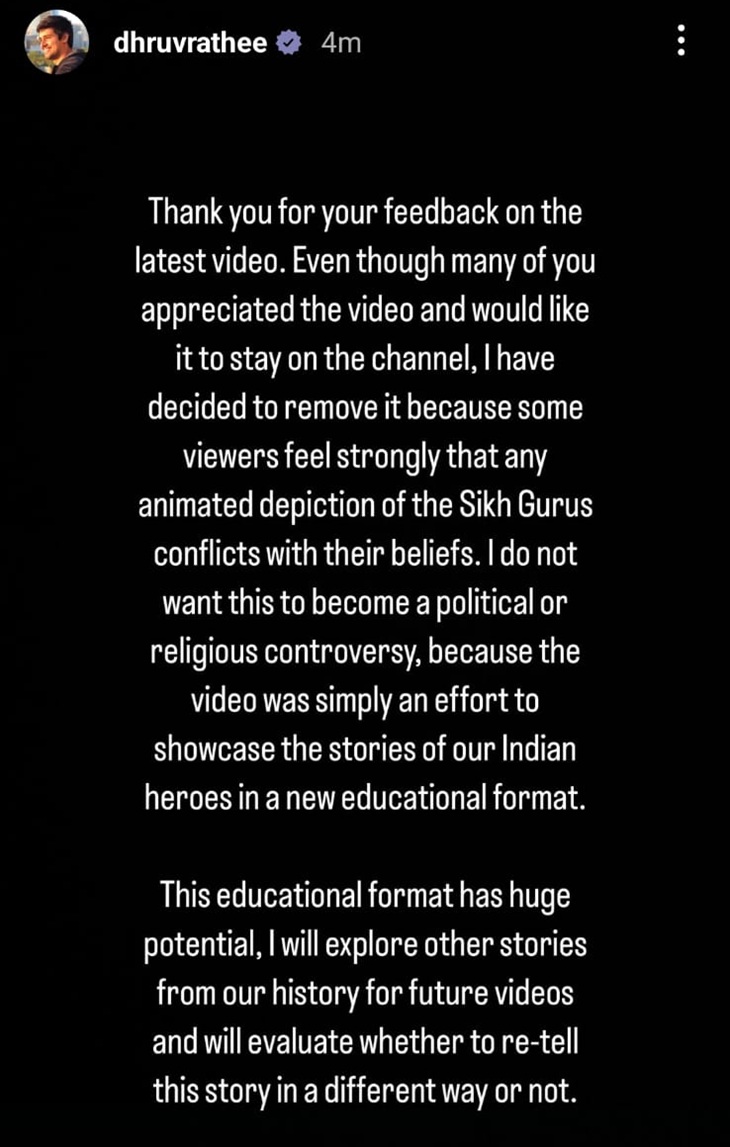Image resolution: width=730 pixels, height=1147 pixels.
Task: Tap the dhruvrathee username
Action: click(x=190, y=43)
